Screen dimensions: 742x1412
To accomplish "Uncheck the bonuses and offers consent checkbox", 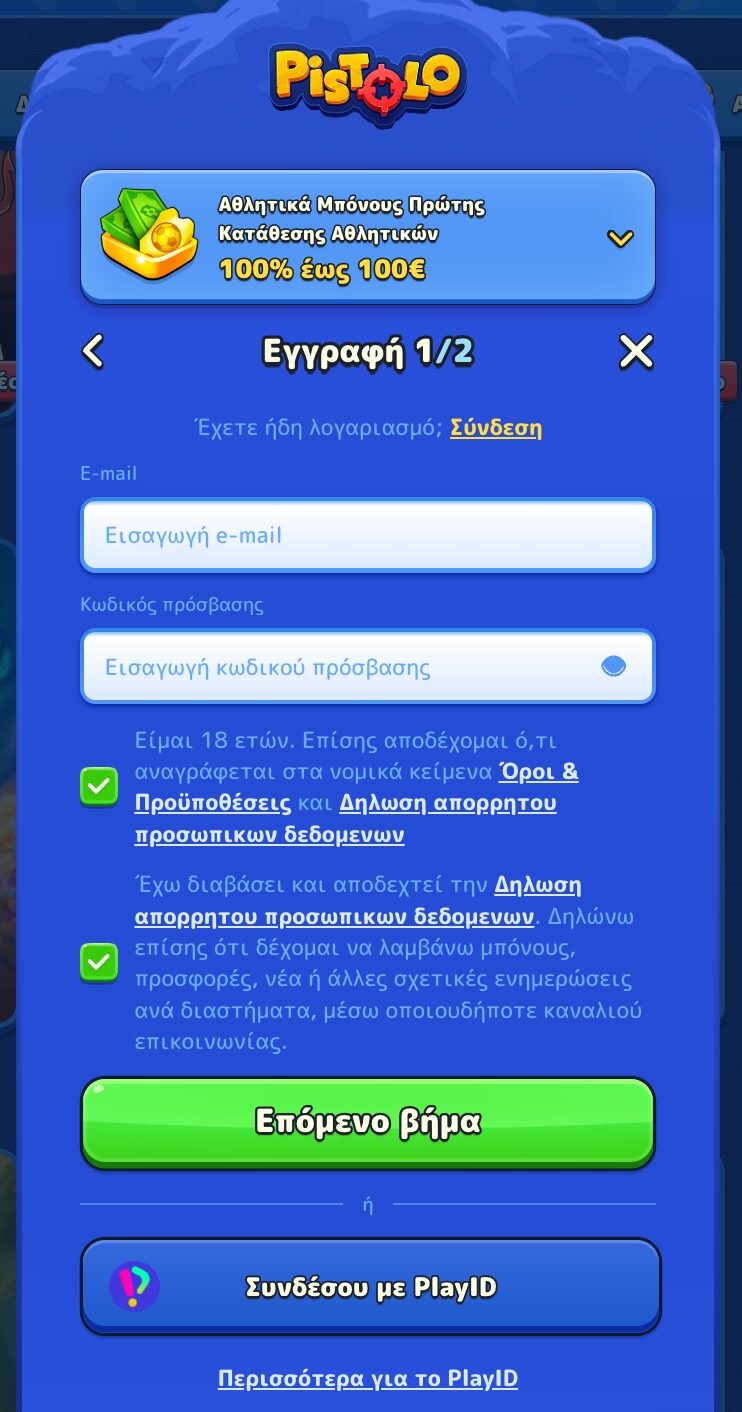I will click(x=99, y=962).
